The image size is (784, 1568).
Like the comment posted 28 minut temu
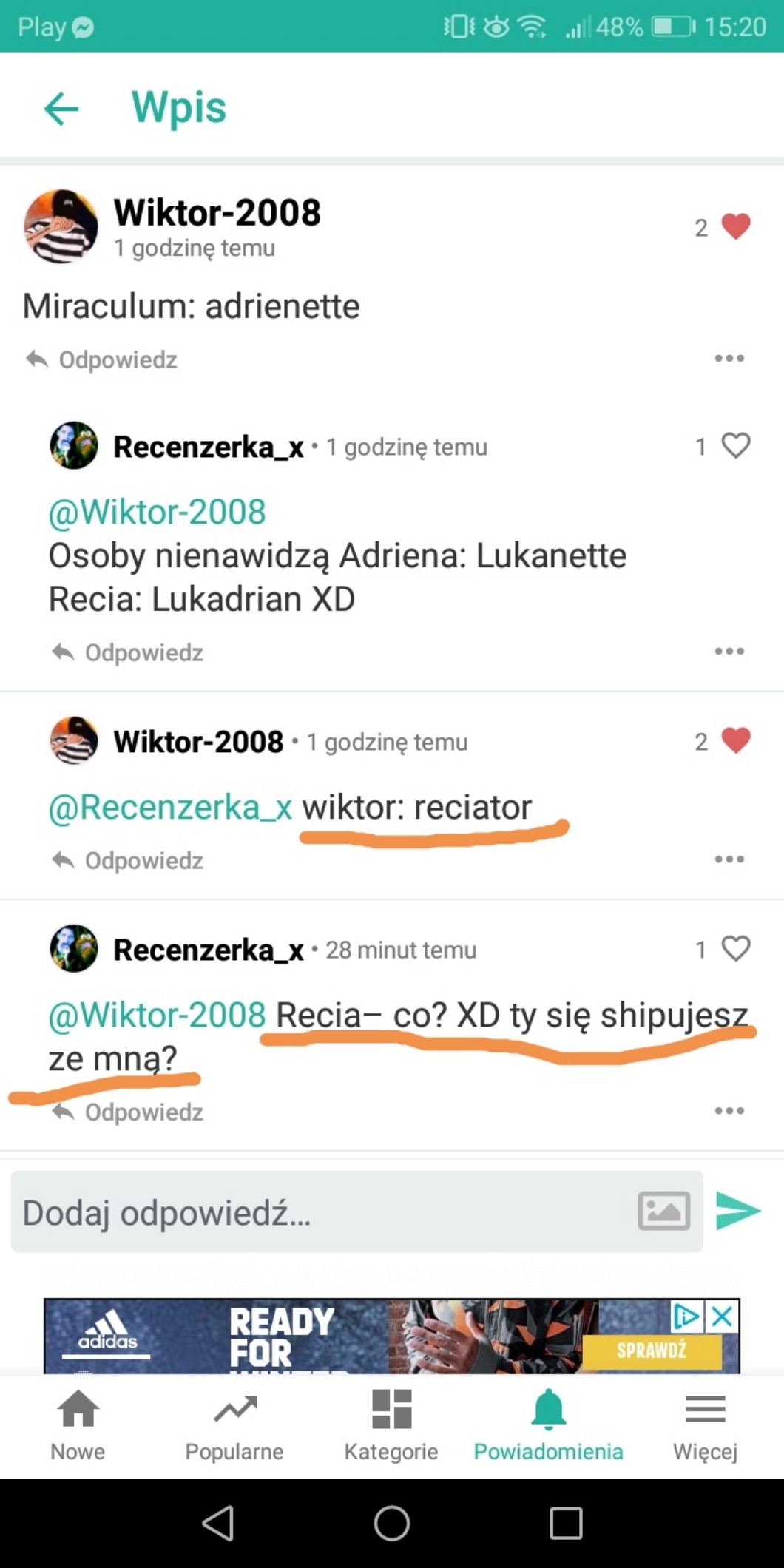735,949
